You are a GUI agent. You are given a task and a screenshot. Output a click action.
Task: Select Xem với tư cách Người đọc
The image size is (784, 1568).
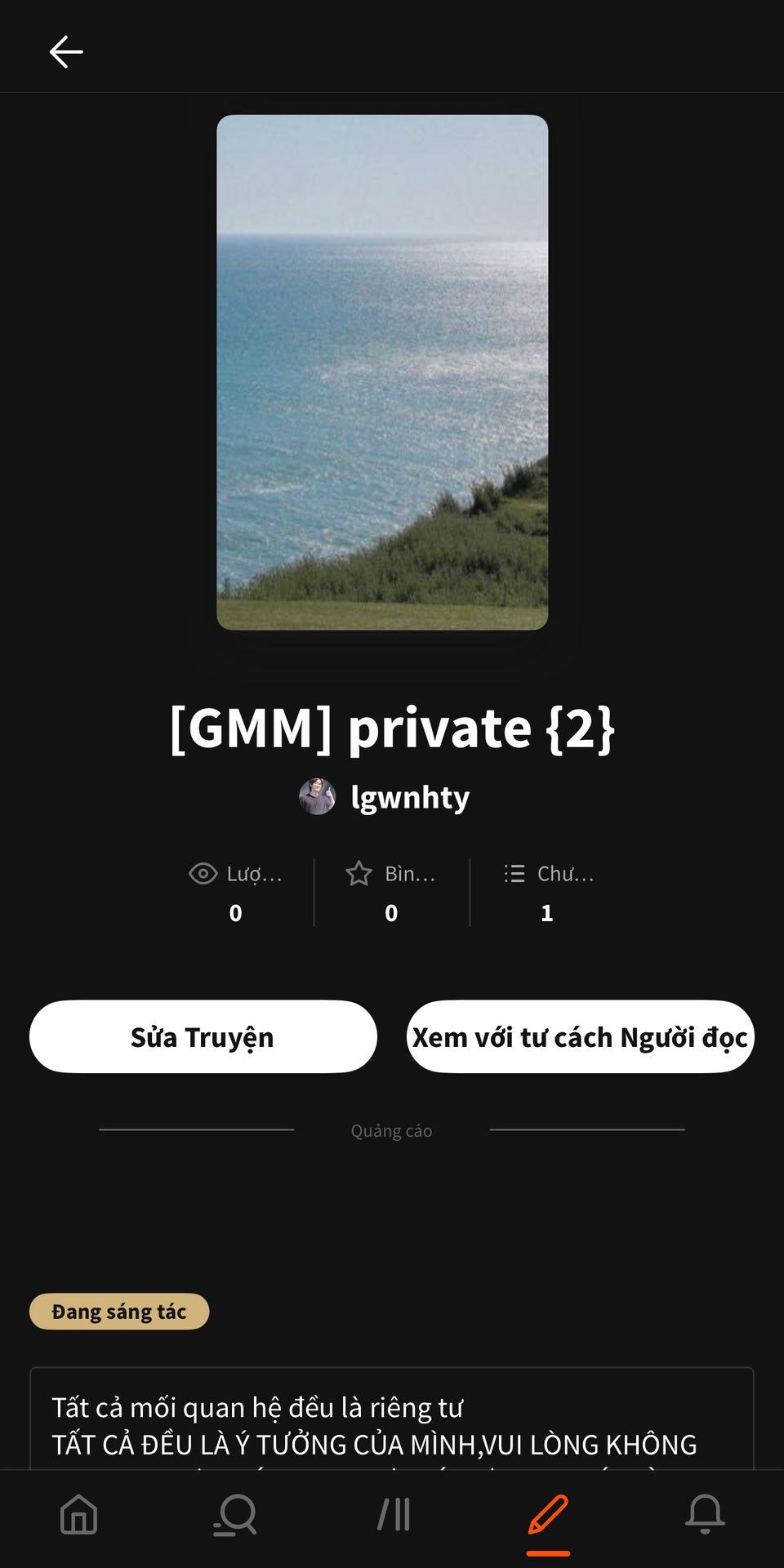click(x=580, y=1036)
